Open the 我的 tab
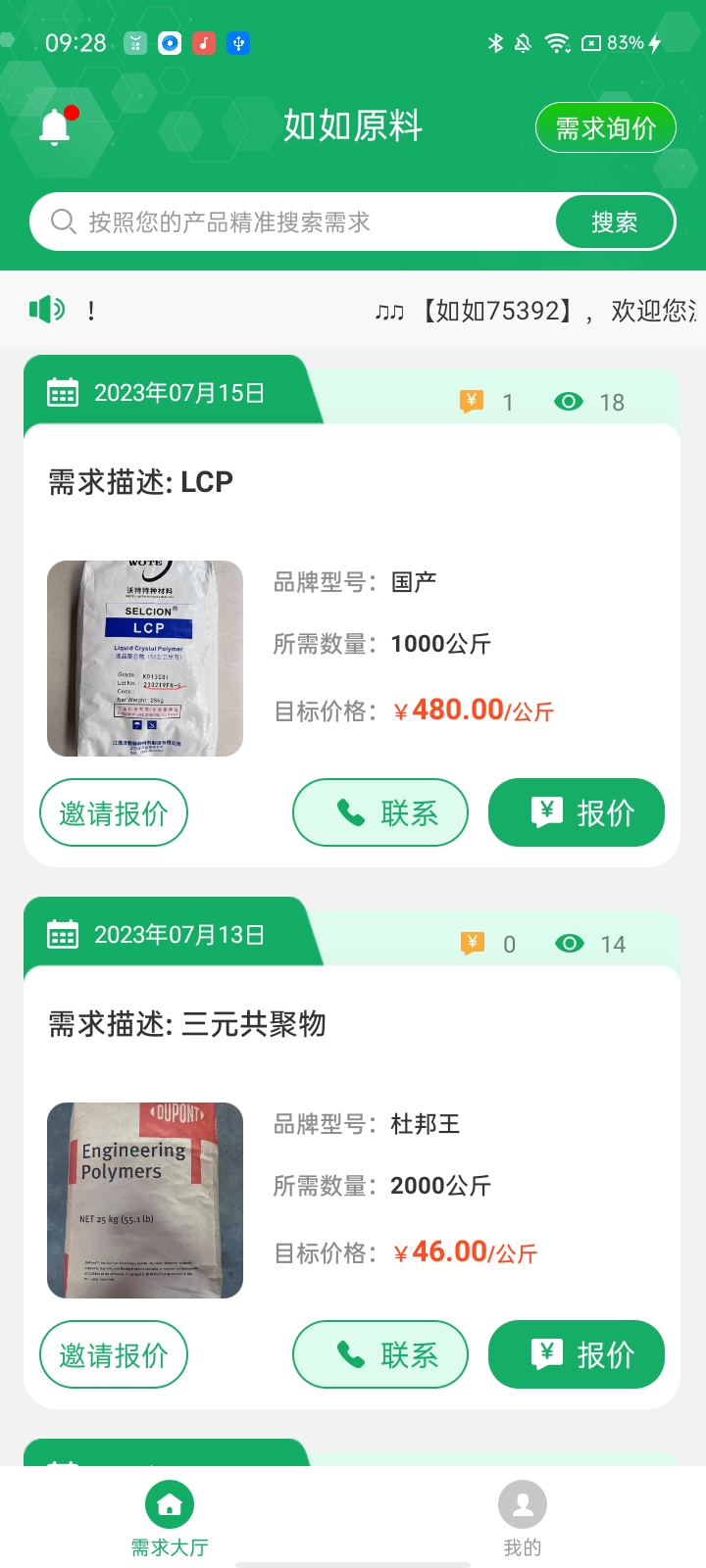The height and width of the screenshot is (1568, 706). (x=522, y=1519)
